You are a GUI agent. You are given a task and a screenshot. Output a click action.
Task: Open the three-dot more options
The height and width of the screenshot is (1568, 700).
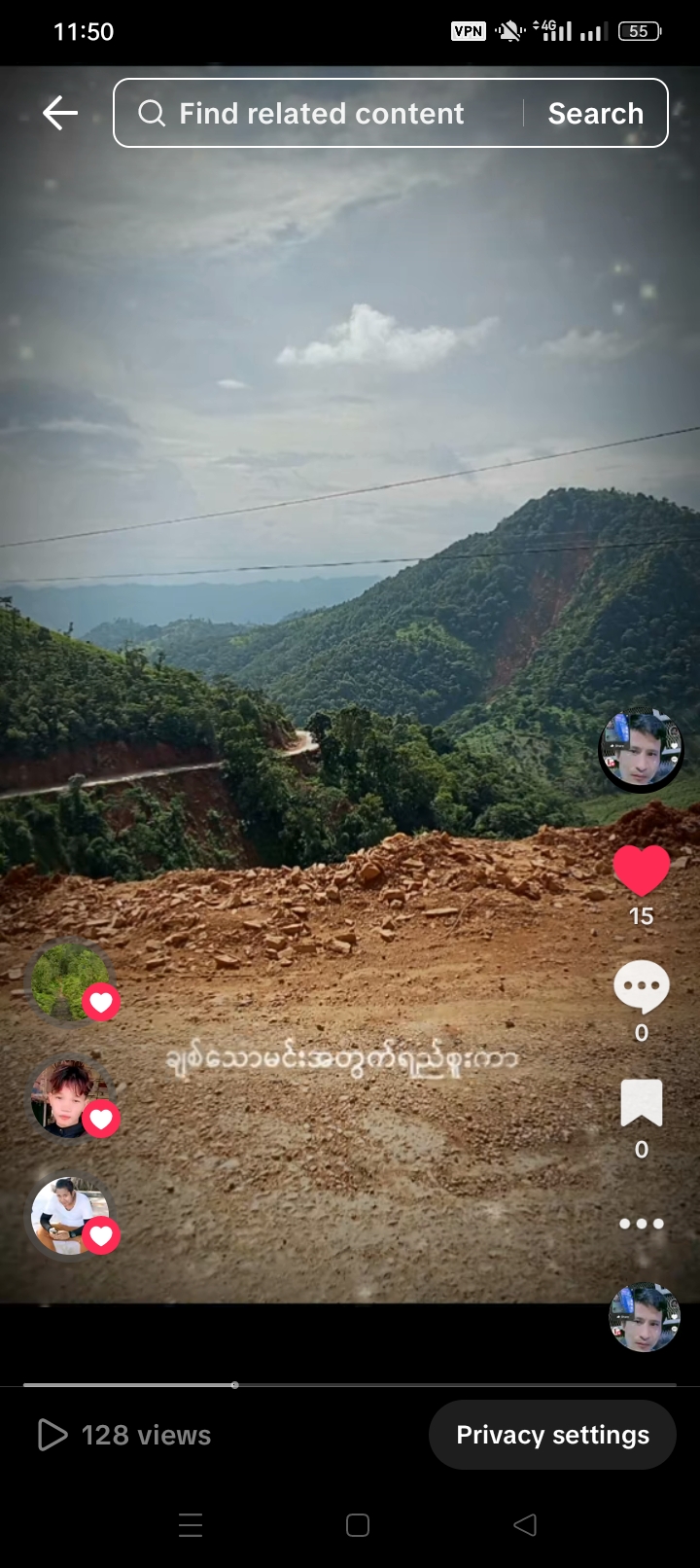click(x=642, y=1224)
